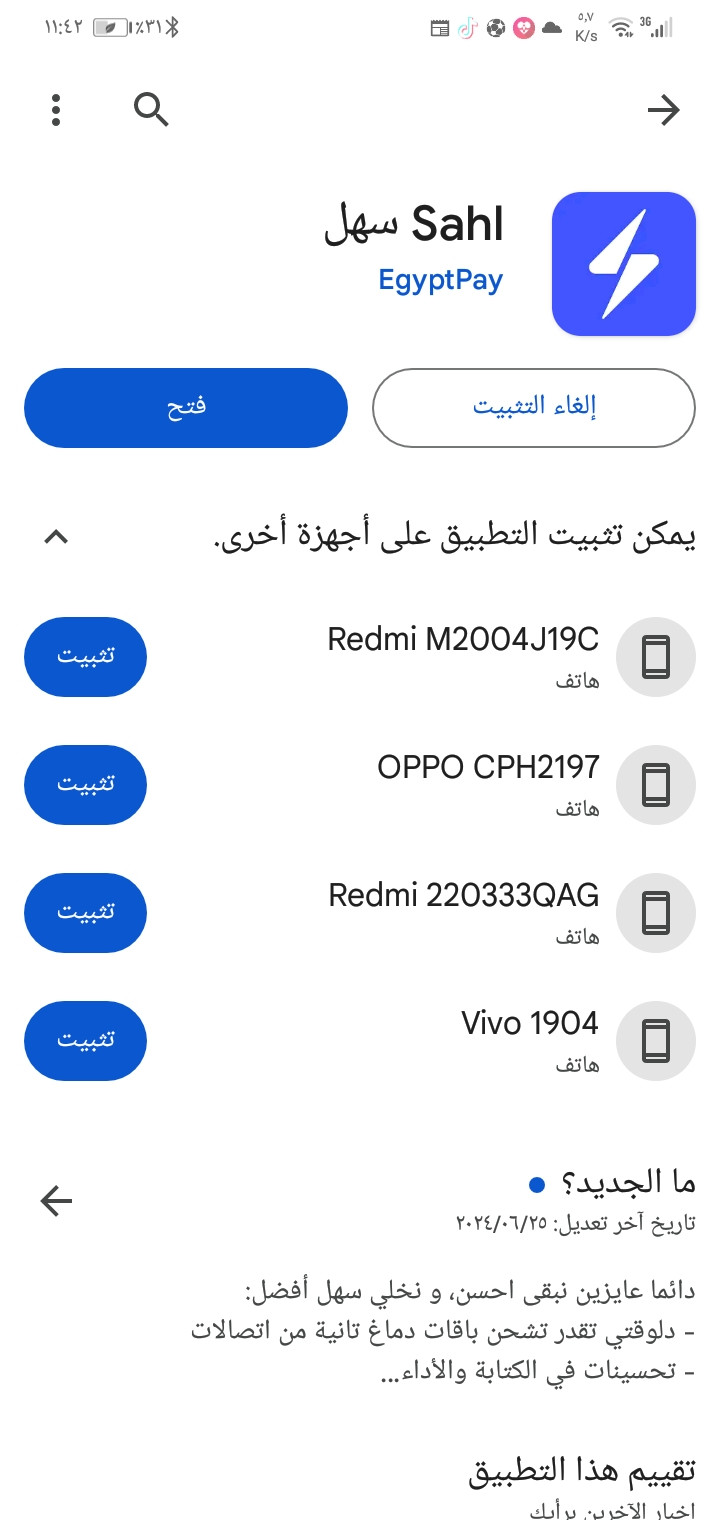Tap the blue فتح button
Screen dimensions: 720x1520
(x=186, y=407)
